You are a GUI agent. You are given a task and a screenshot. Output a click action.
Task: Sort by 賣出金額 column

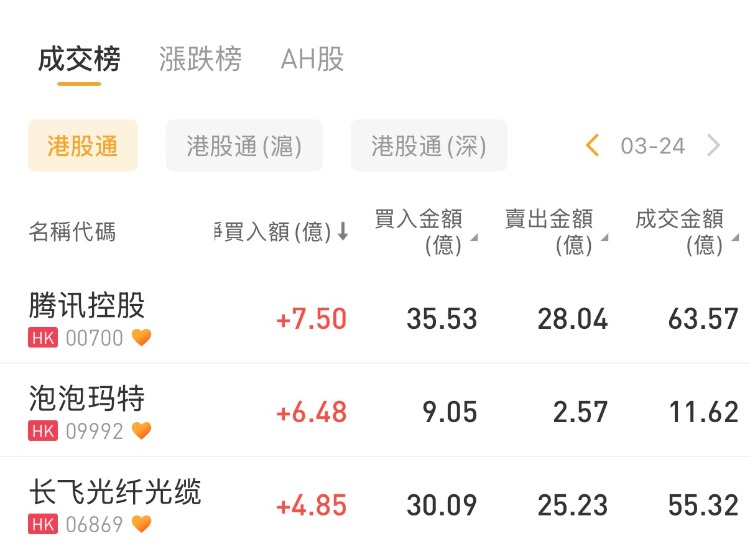click(555, 232)
